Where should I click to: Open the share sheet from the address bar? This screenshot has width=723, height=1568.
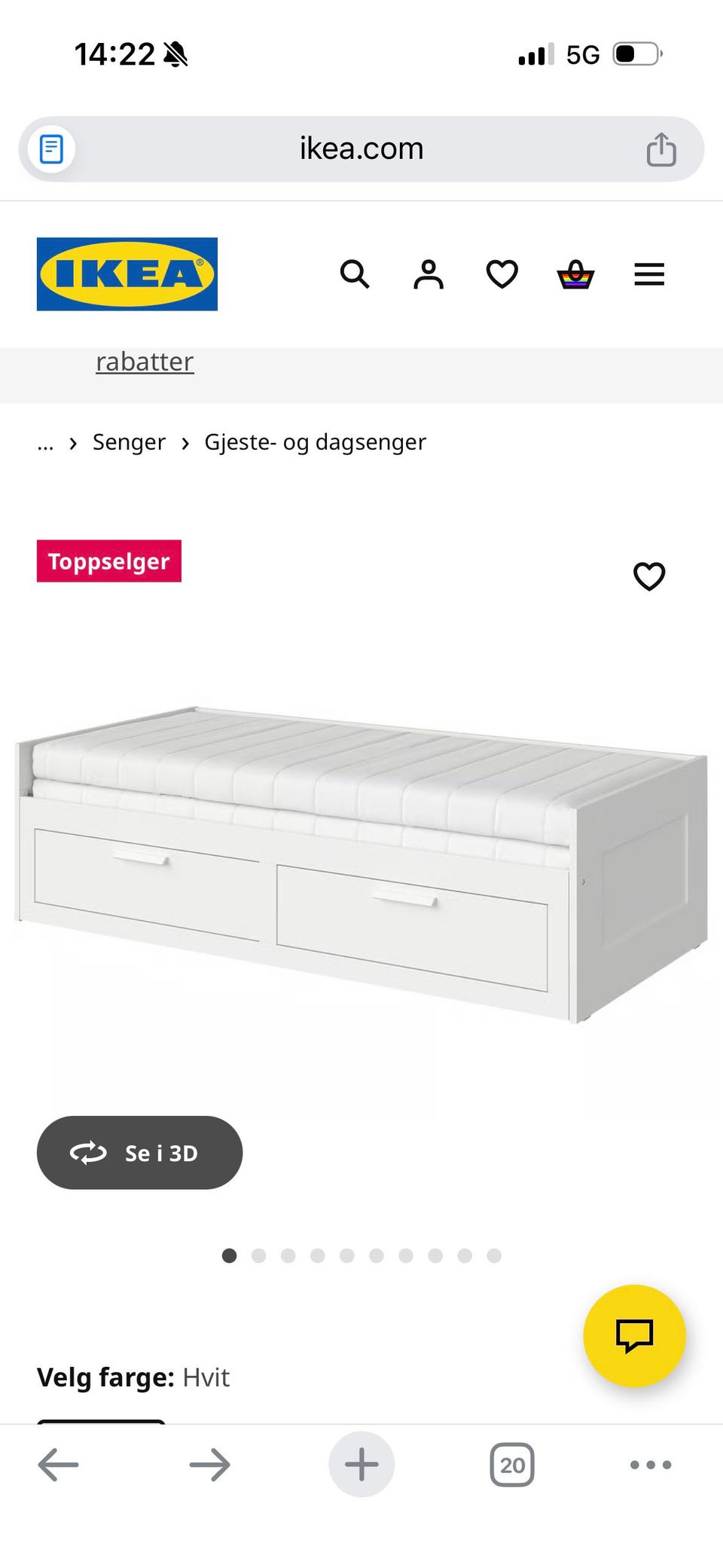tap(660, 148)
